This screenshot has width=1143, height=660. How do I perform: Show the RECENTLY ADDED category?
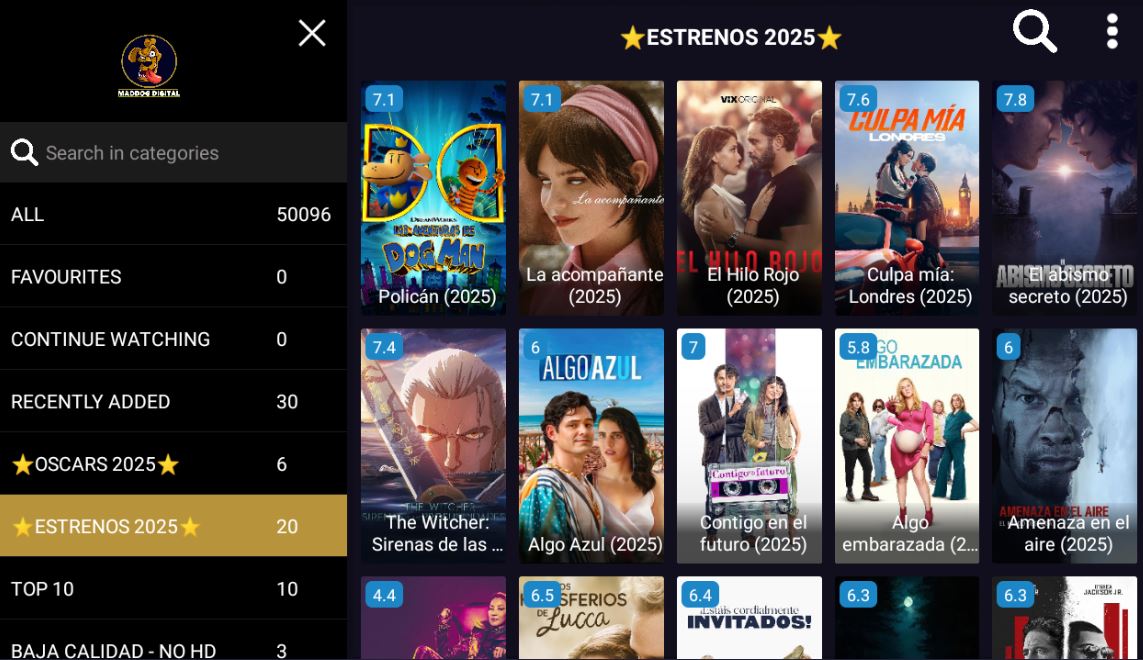click(x=172, y=401)
